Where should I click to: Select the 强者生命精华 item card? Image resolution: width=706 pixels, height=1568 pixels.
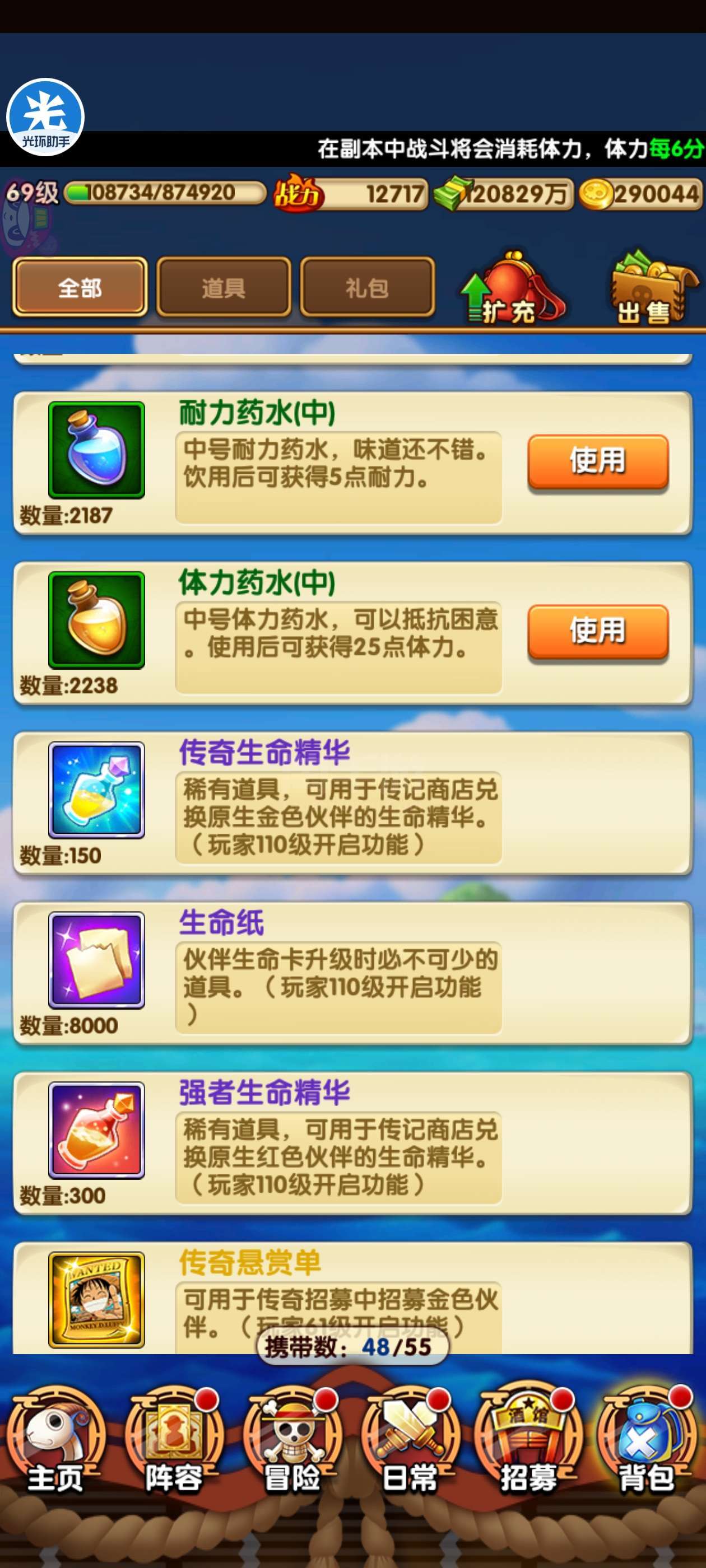tap(352, 1143)
